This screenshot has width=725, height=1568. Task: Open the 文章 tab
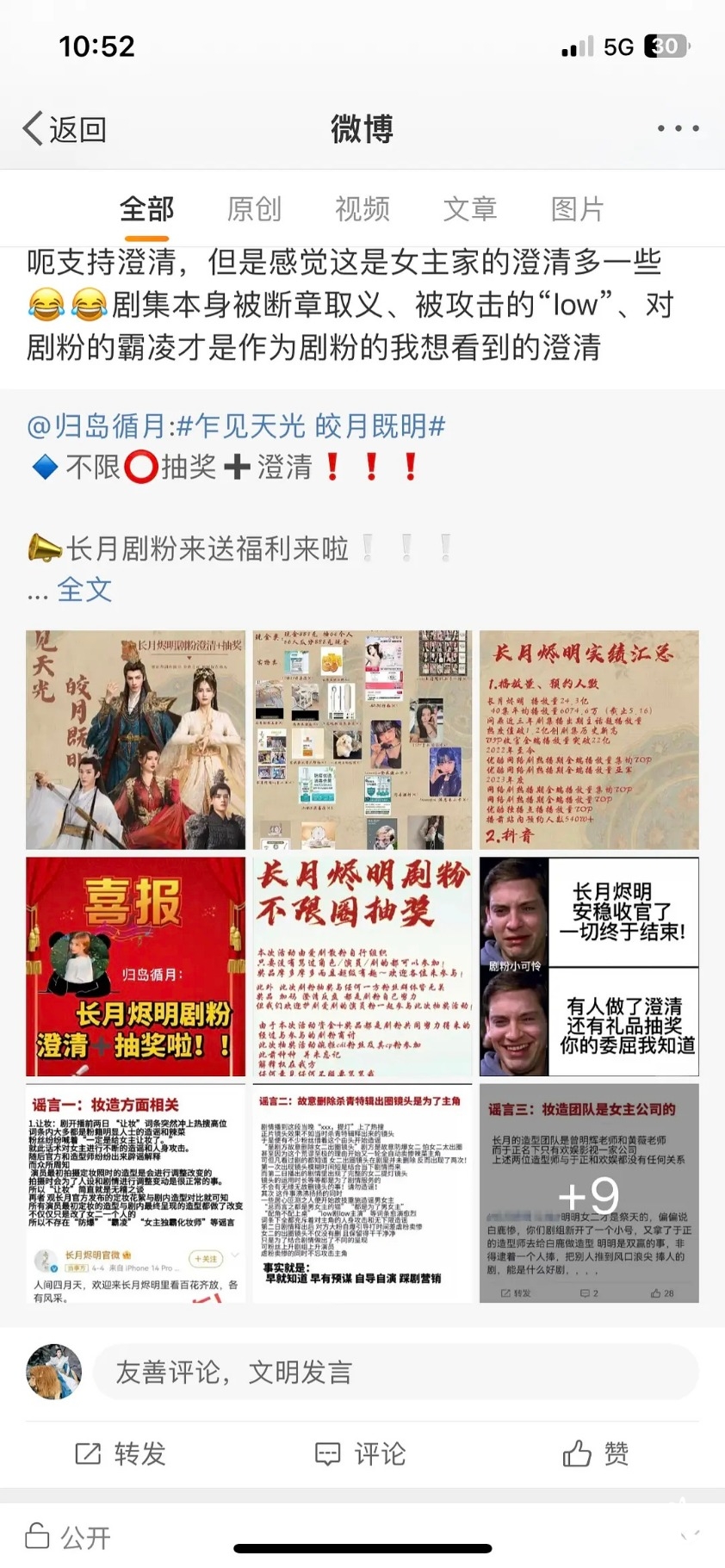click(x=470, y=209)
